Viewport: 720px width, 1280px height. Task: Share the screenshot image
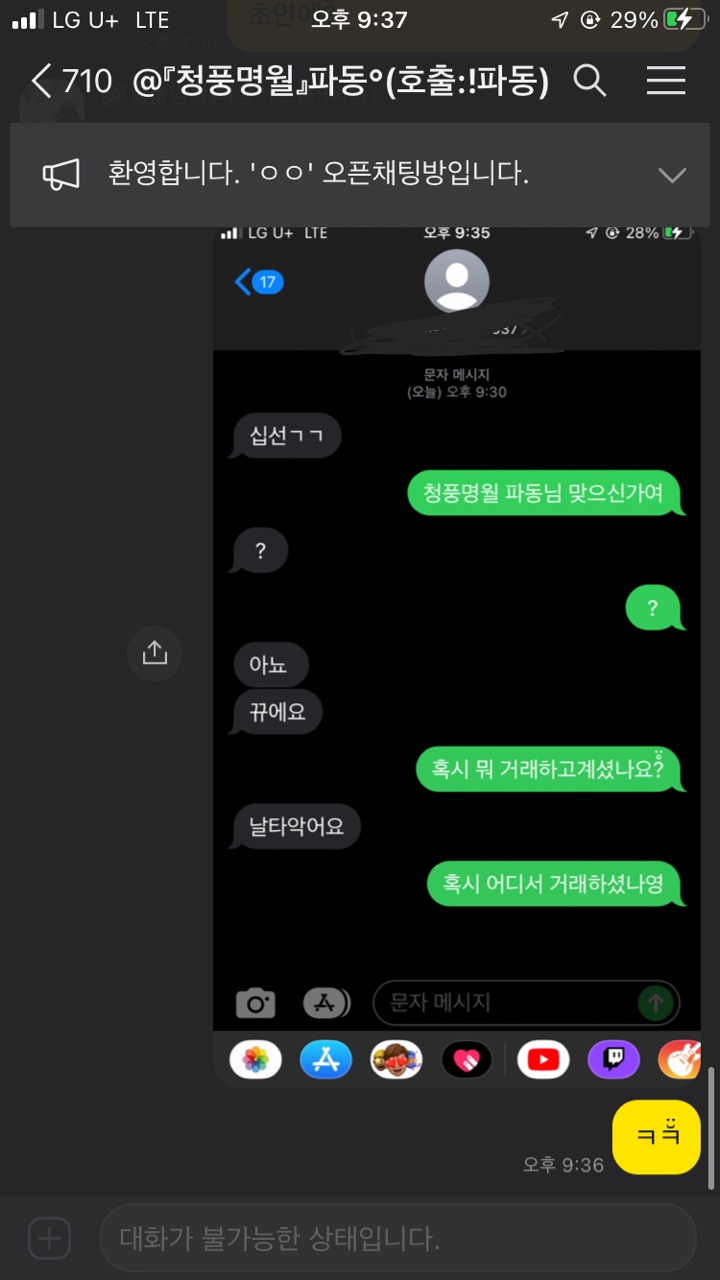pos(154,654)
